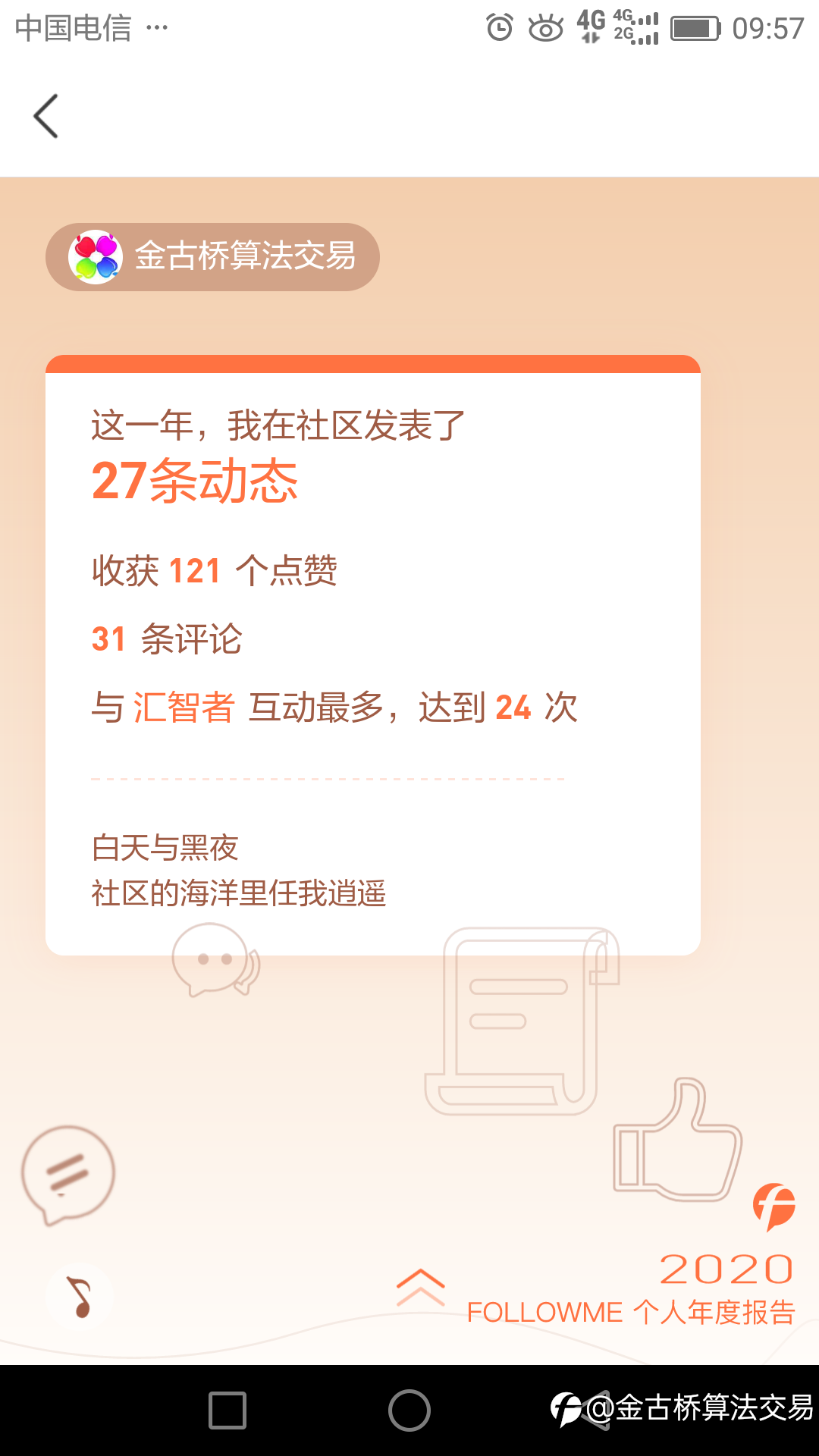Open the system home button
Viewport: 819px width, 1456px height.
[409, 1410]
